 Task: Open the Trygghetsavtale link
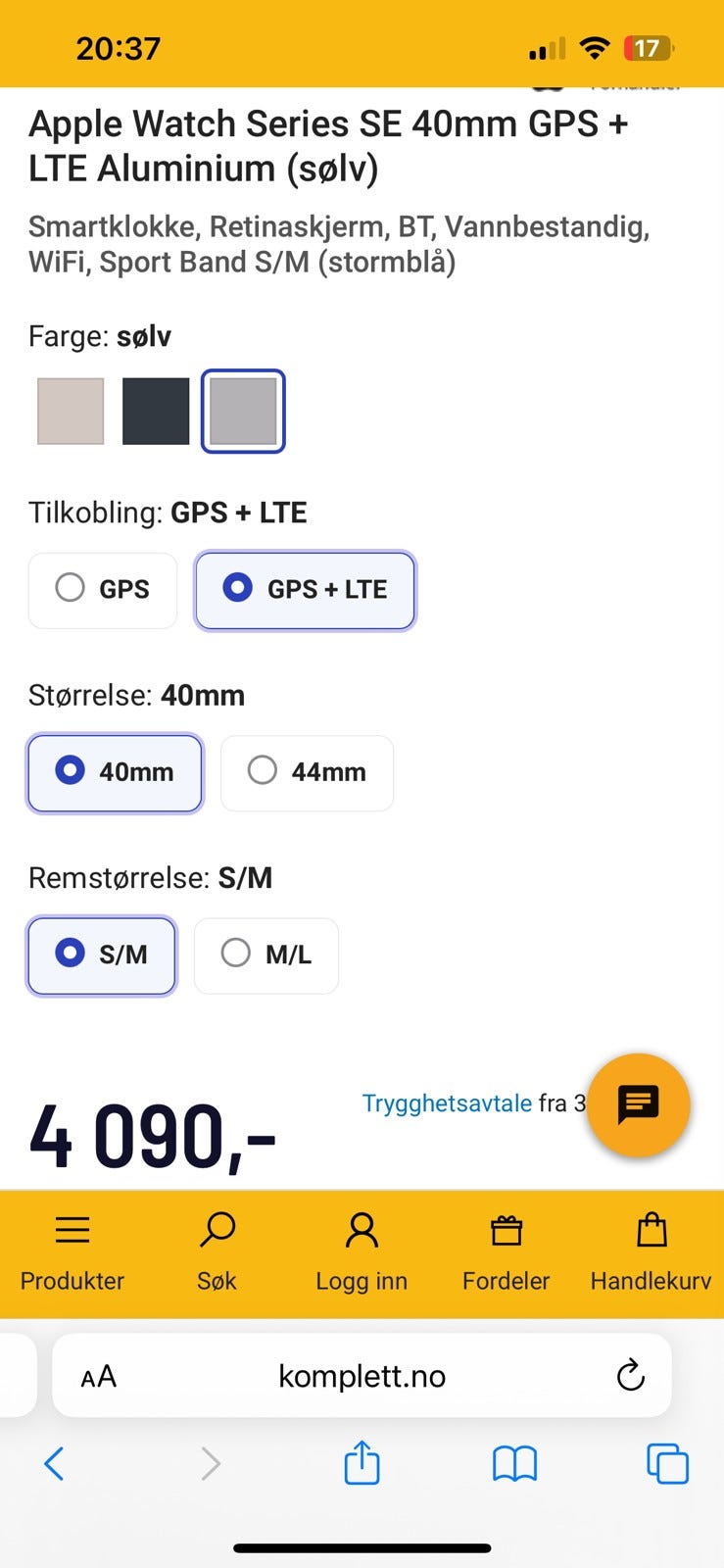(x=446, y=1102)
